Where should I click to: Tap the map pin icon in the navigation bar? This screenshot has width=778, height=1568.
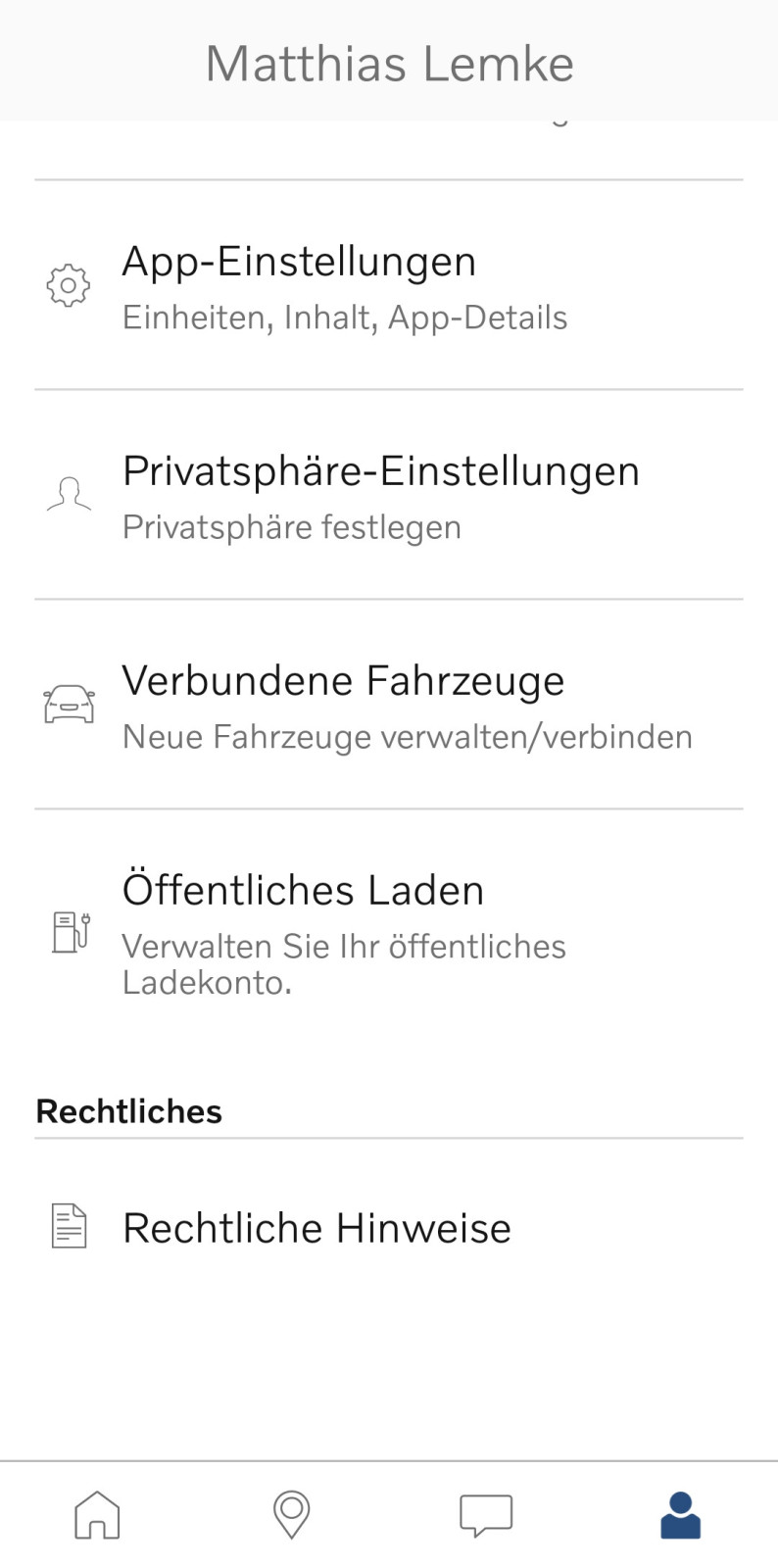pos(291,1515)
